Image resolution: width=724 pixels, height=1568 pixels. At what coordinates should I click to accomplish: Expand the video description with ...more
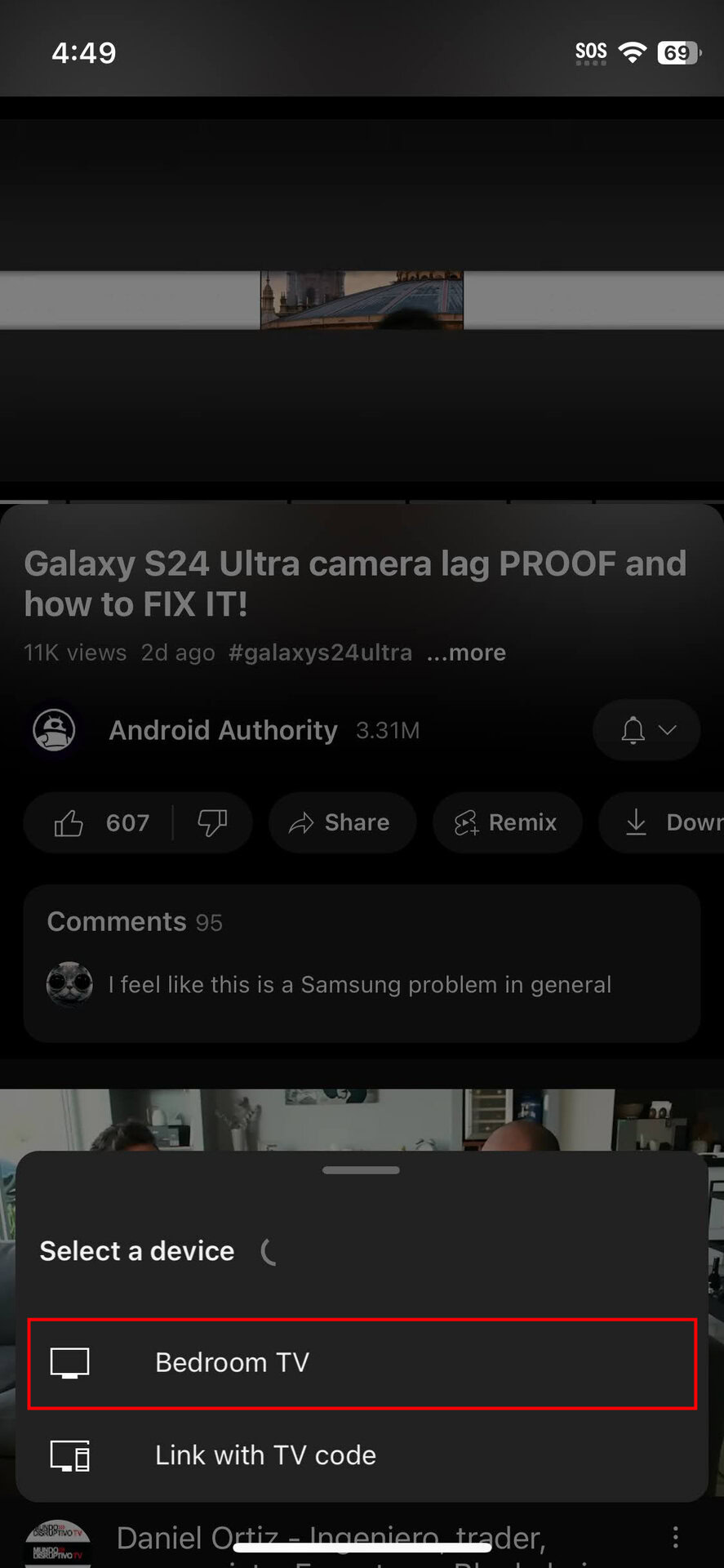[466, 653]
